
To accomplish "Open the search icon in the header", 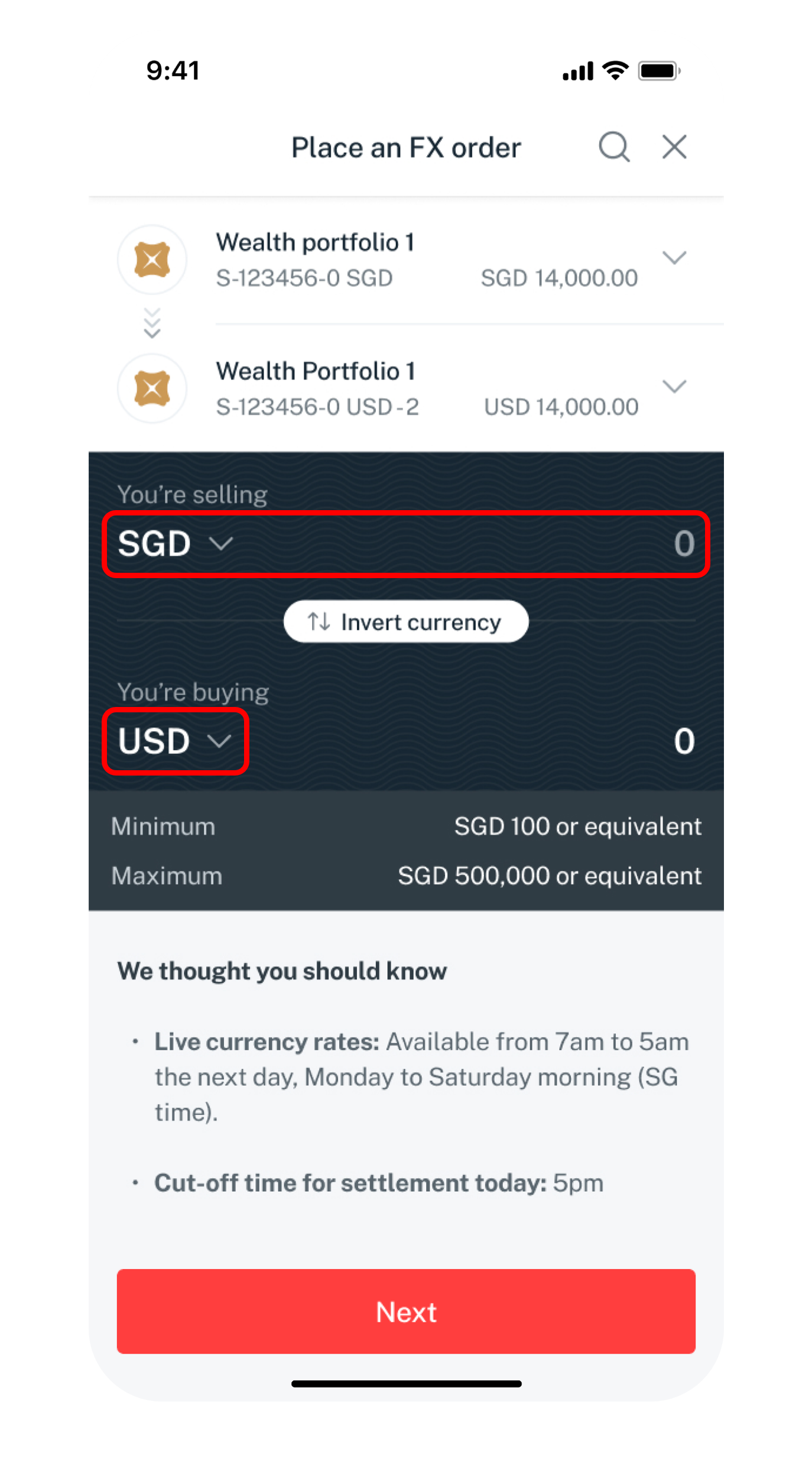I will [614, 147].
